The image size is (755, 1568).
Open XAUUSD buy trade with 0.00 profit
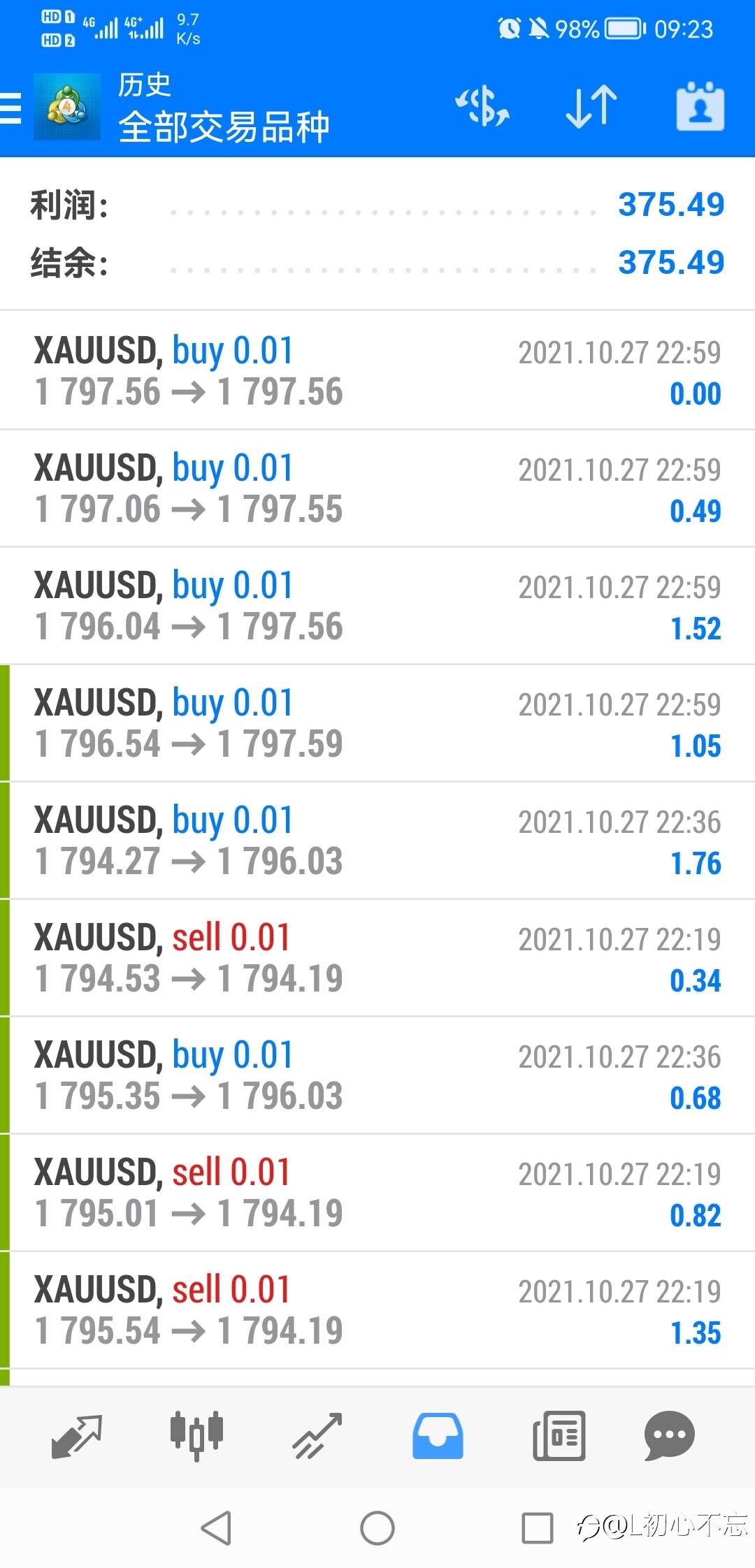click(377, 370)
